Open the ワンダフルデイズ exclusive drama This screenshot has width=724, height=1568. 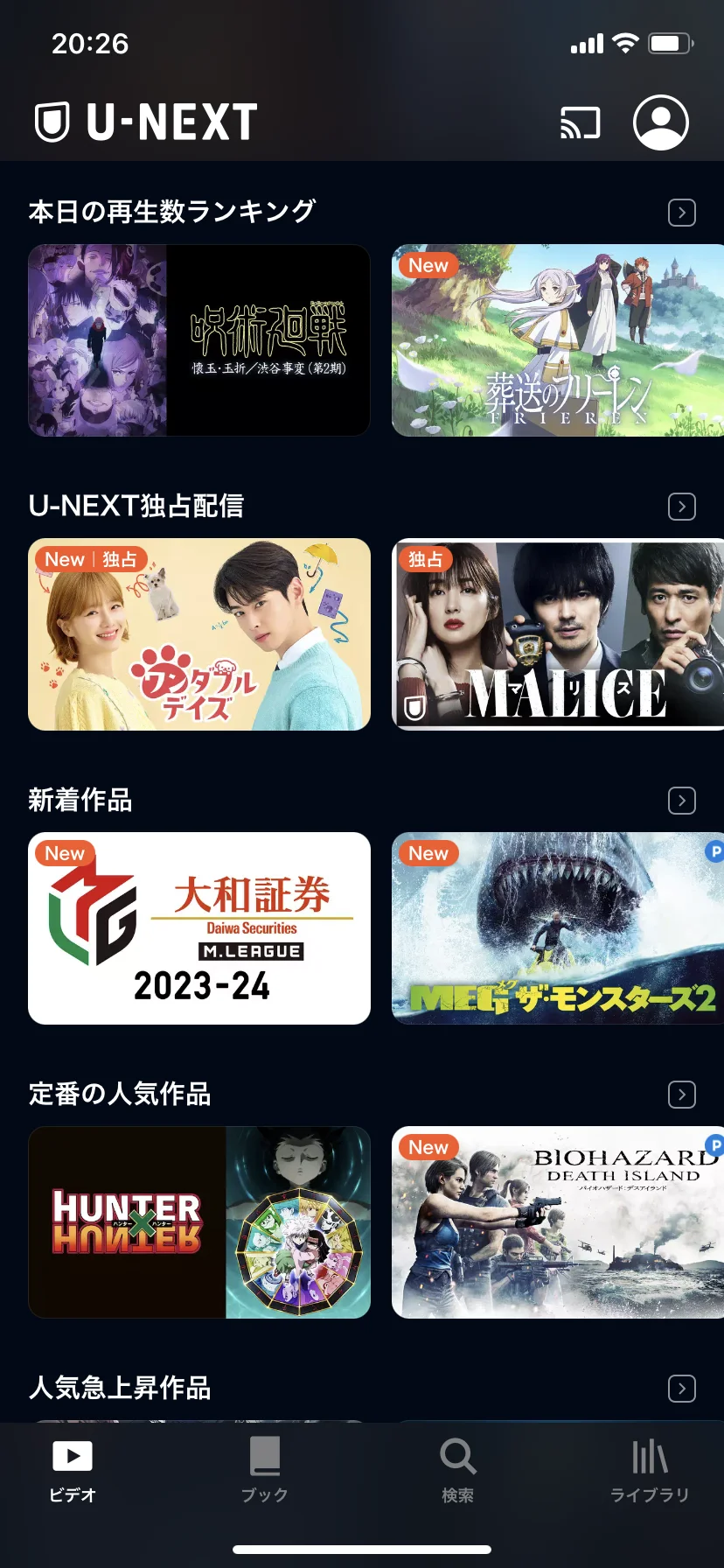pos(199,634)
